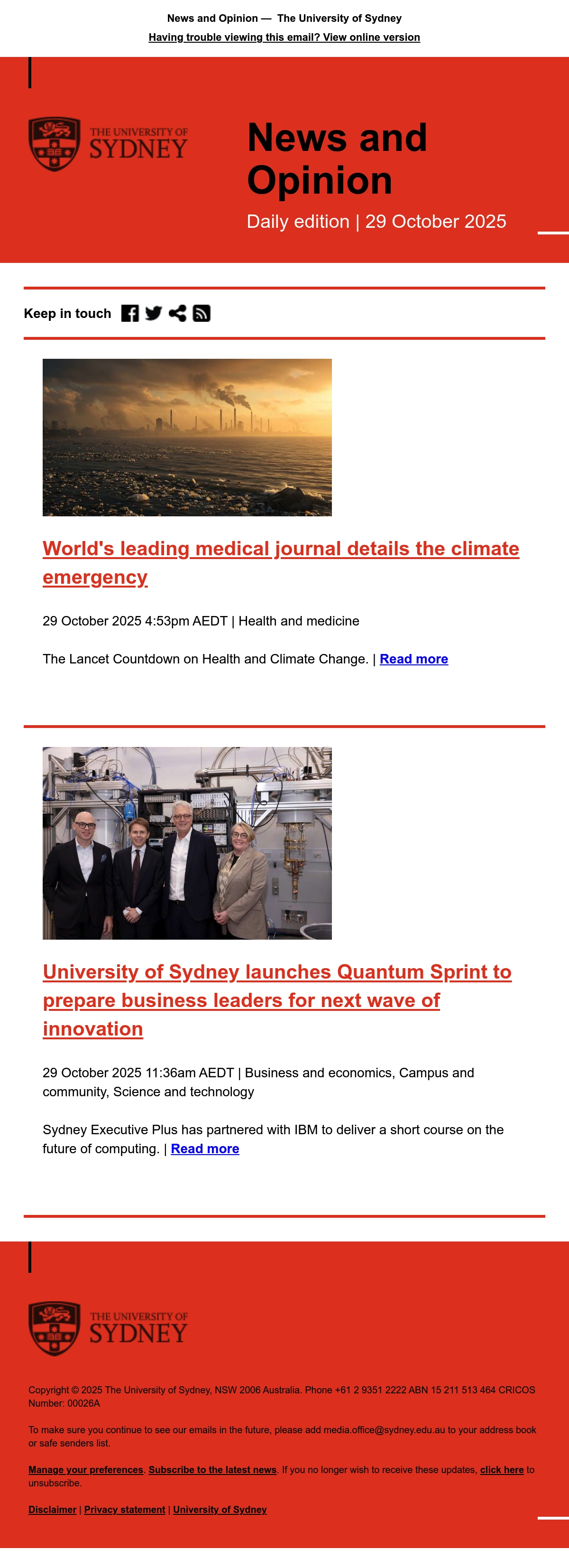The image size is (569, 1568).
Task: Subscribe to the latest news
Action: (213, 1469)
